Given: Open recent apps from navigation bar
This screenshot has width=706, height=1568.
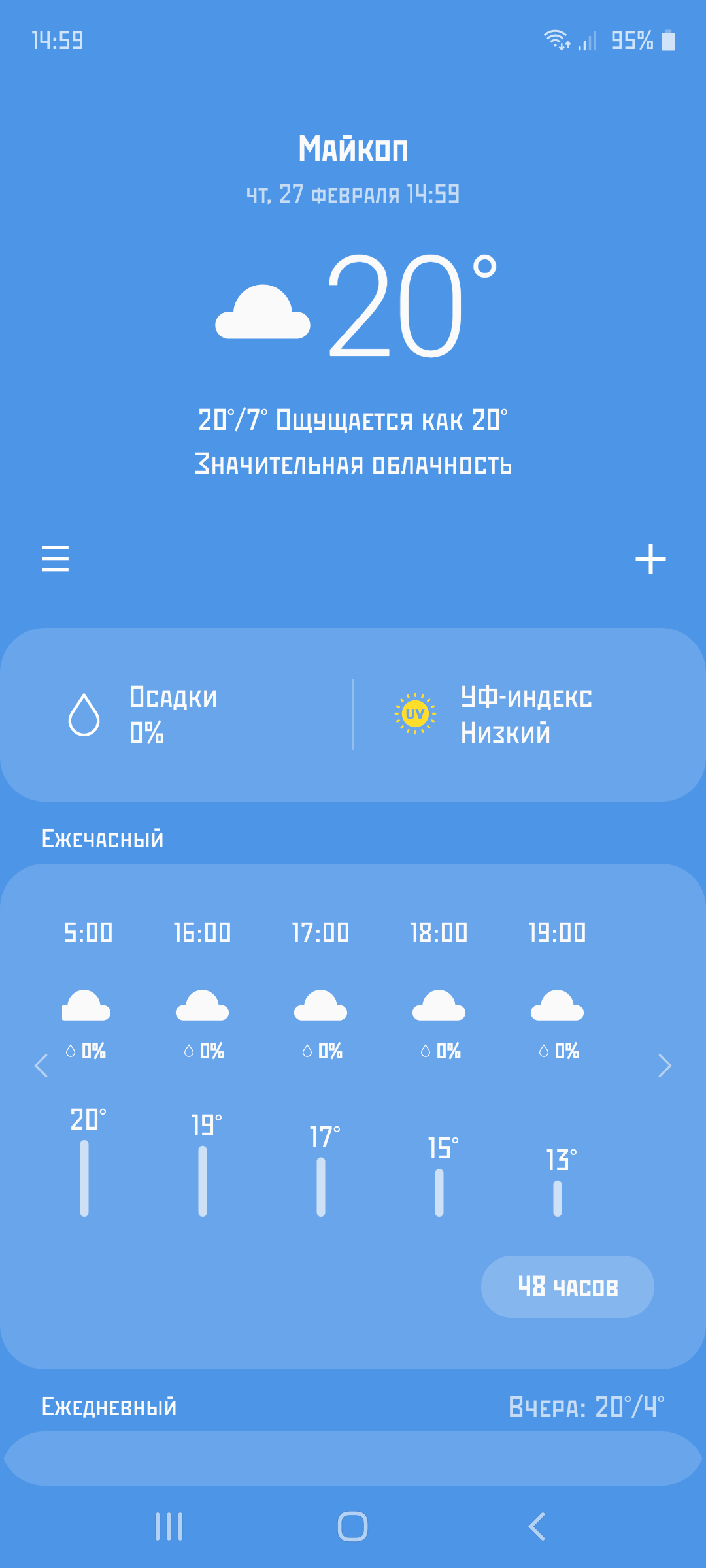Looking at the screenshot, I should click(169, 1527).
